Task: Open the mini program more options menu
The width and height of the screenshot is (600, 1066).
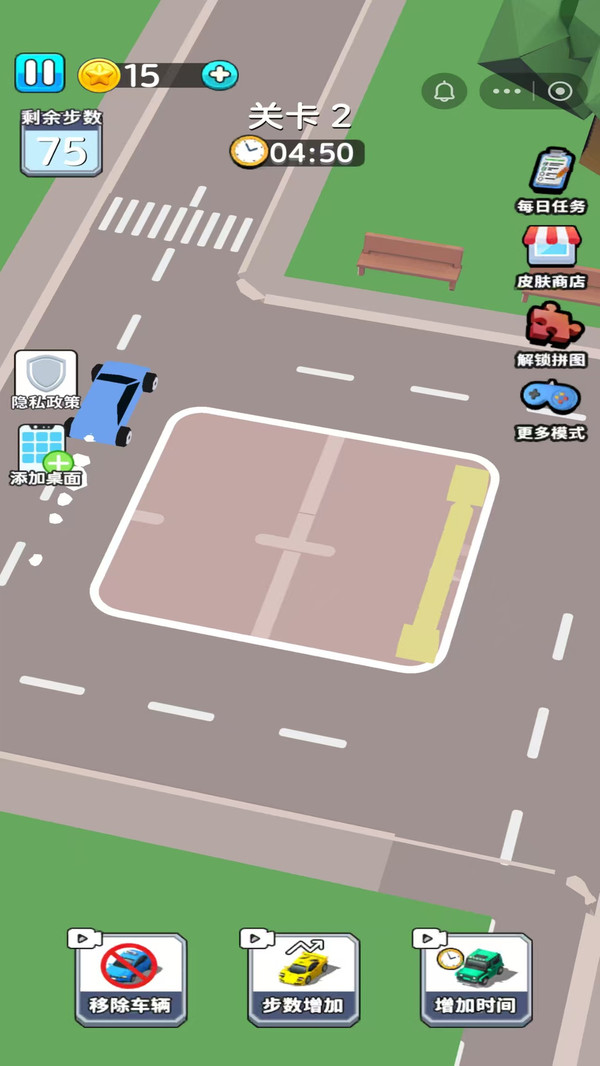Action: (507, 92)
